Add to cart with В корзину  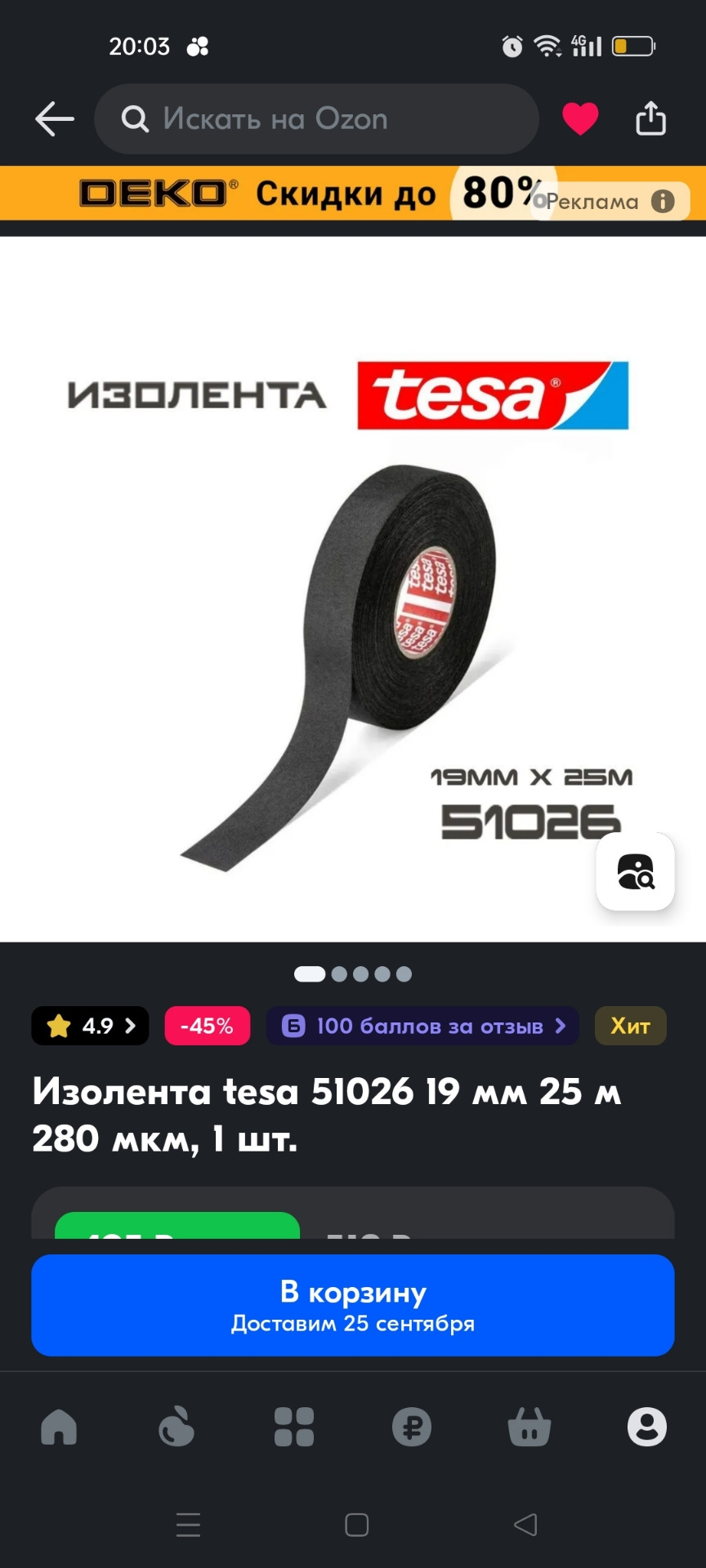tap(353, 1305)
